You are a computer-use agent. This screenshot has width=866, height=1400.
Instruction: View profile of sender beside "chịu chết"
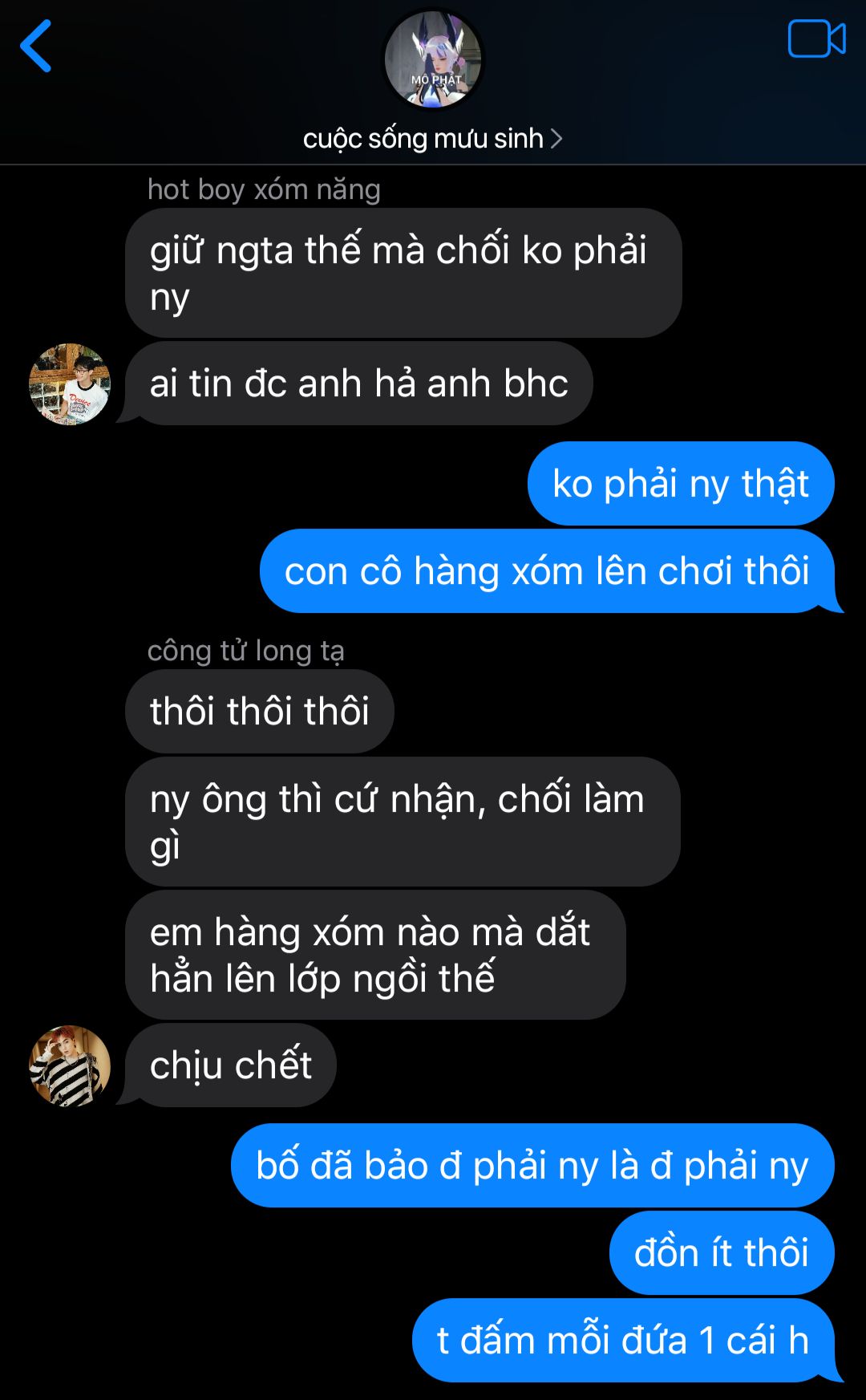pos(70,1066)
